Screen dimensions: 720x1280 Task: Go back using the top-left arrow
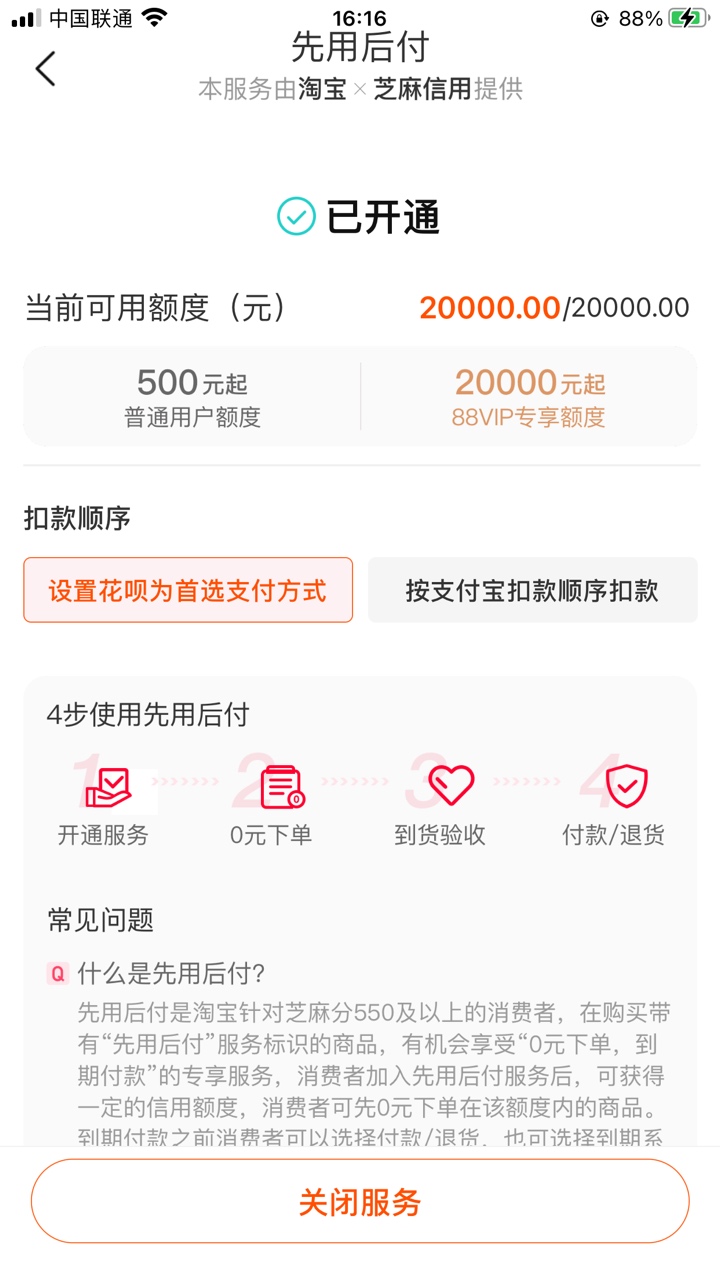point(46,69)
